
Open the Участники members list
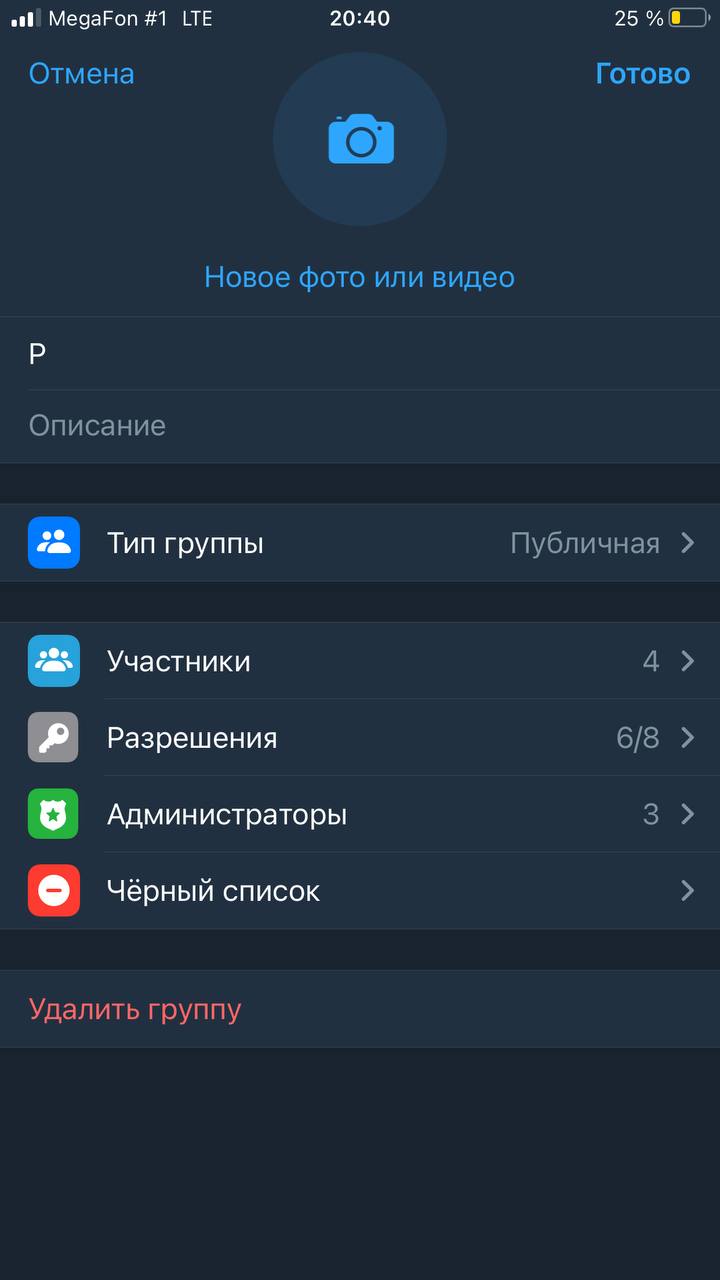(x=360, y=661)
